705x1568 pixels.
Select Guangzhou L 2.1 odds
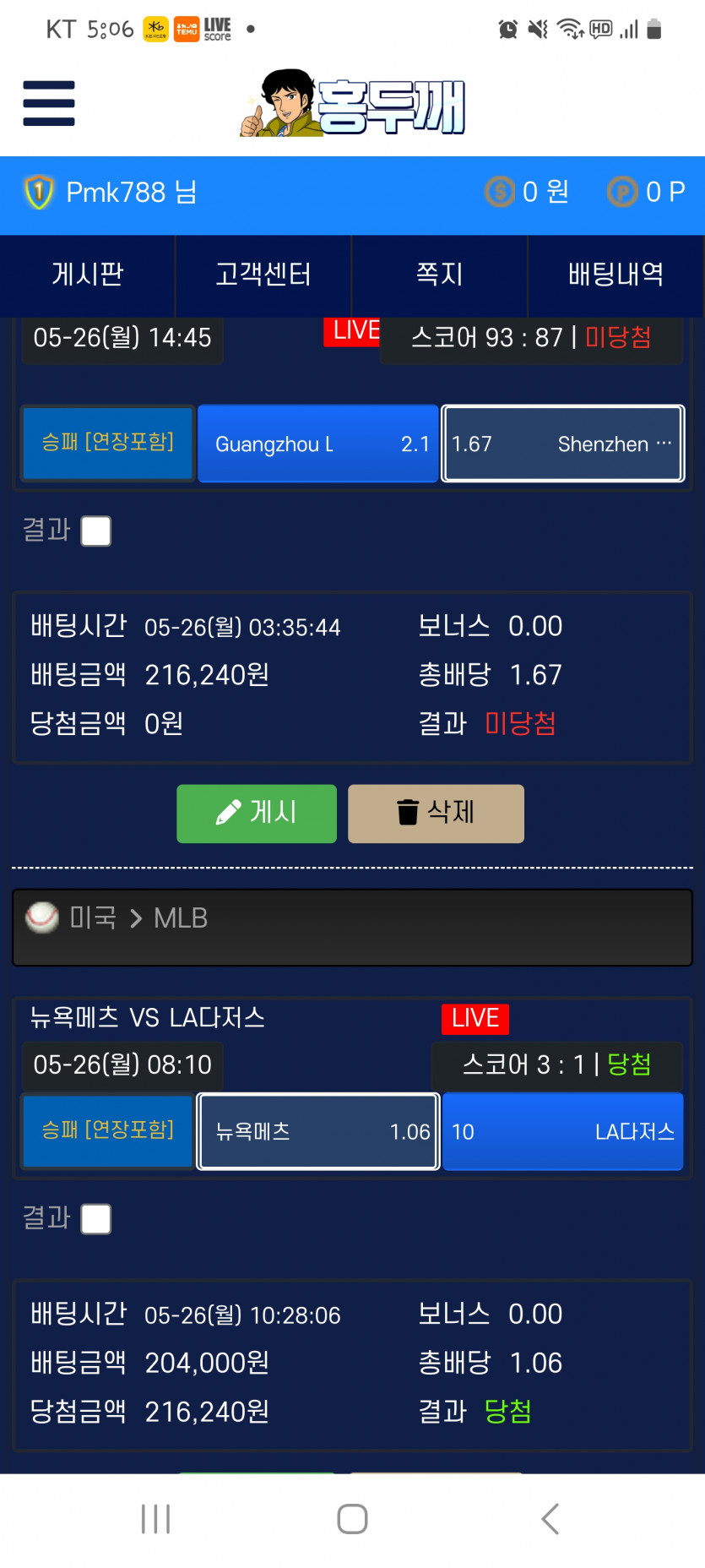pyautogui.click(x=318, y=444)
